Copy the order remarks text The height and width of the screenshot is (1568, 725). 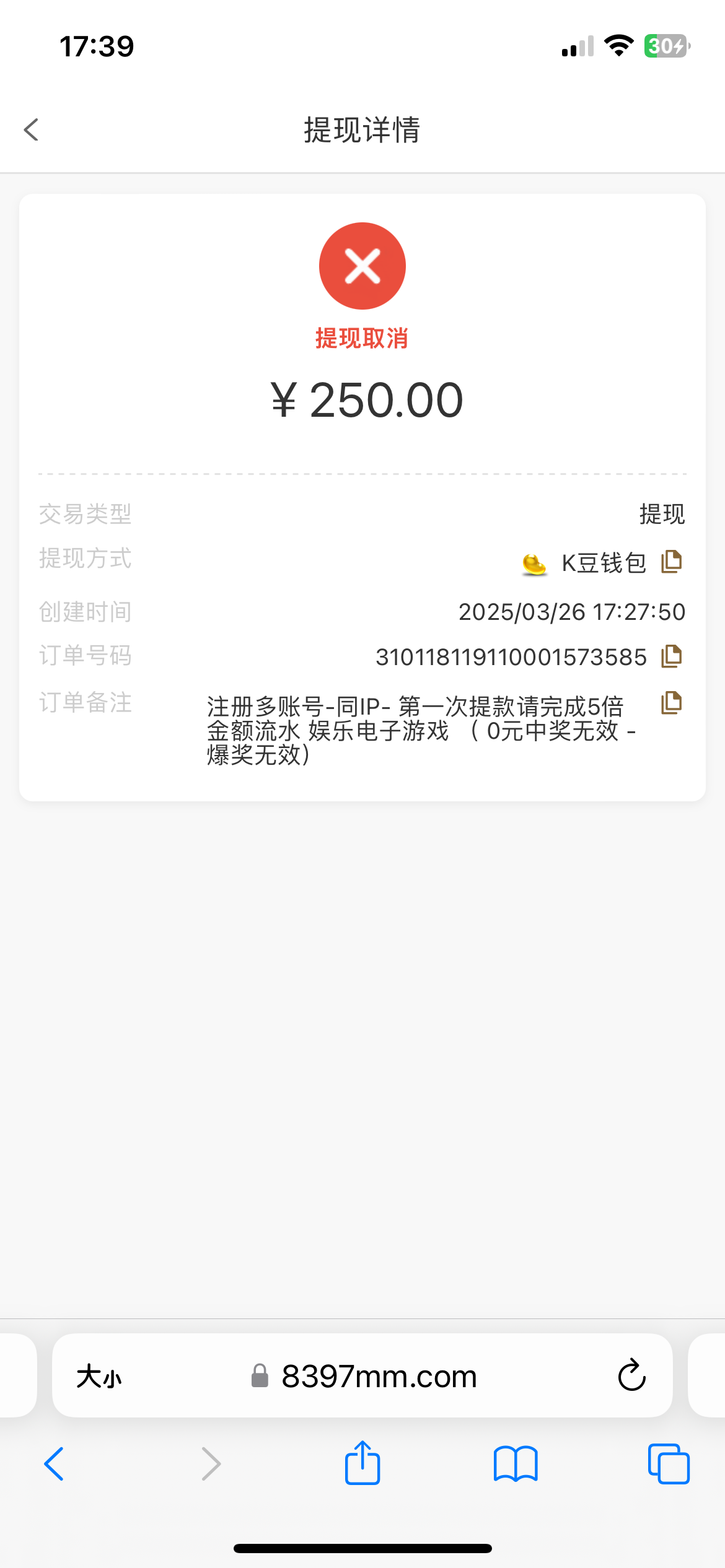pos(671,704)
